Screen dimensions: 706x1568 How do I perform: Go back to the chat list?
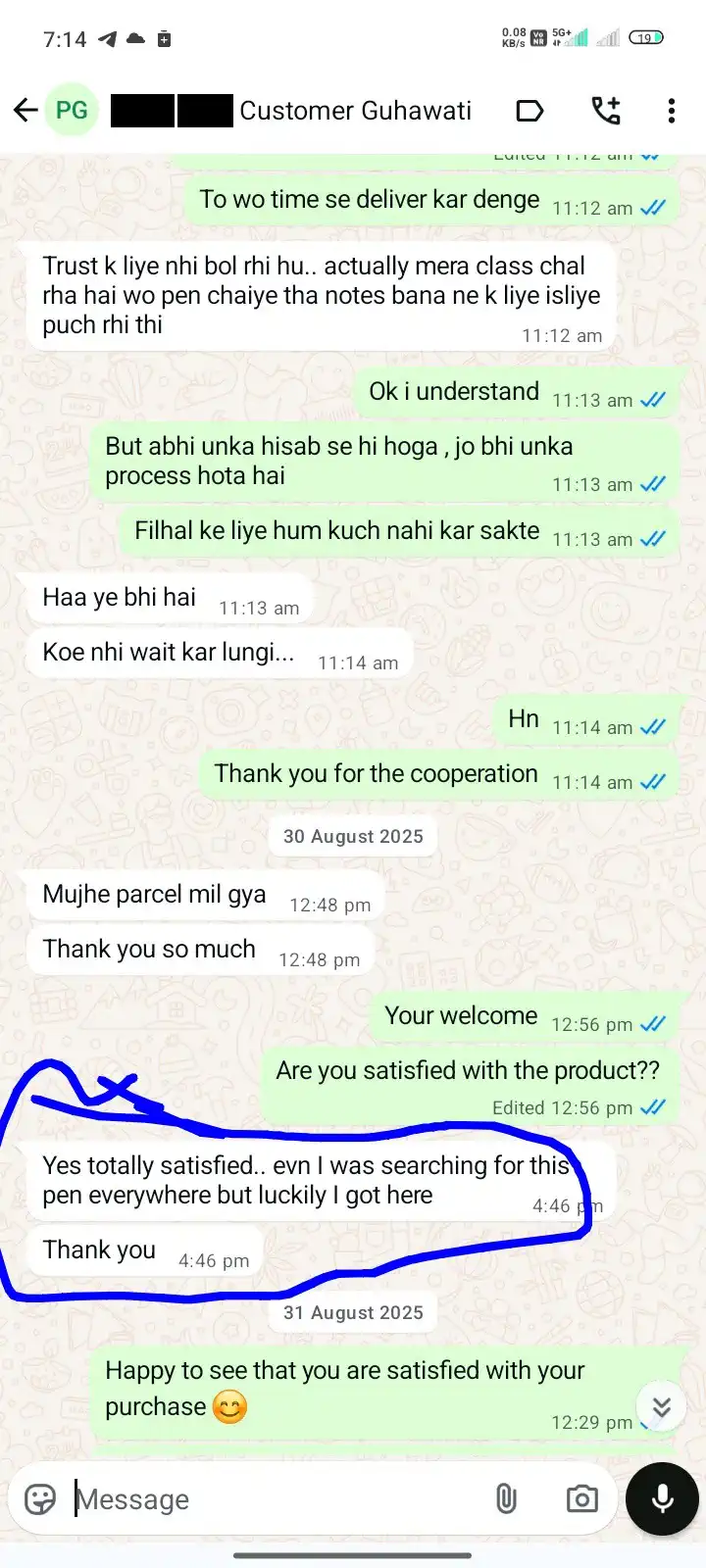tap(25, 111)
